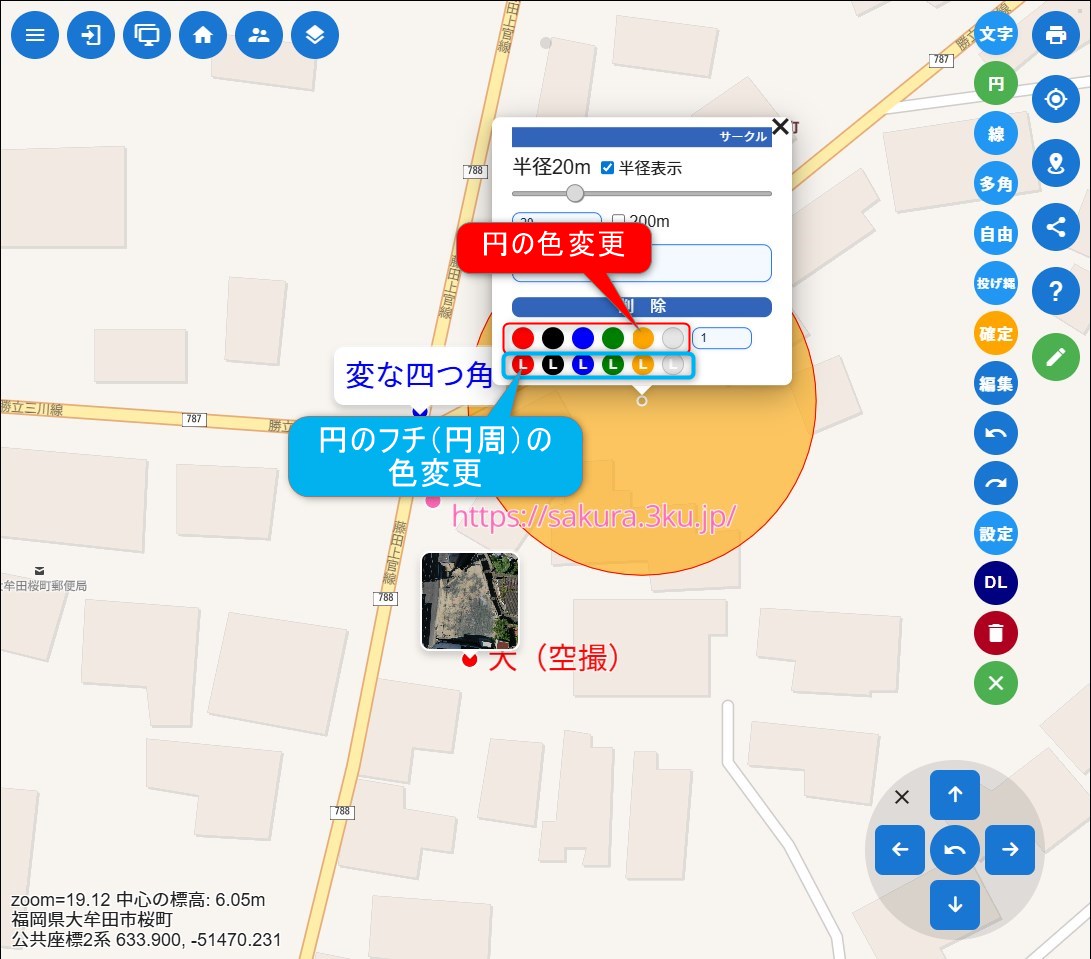This screenshot has height=959, width=1091.
Task: Move the map up with the arrow
Action: pos(954,795)
